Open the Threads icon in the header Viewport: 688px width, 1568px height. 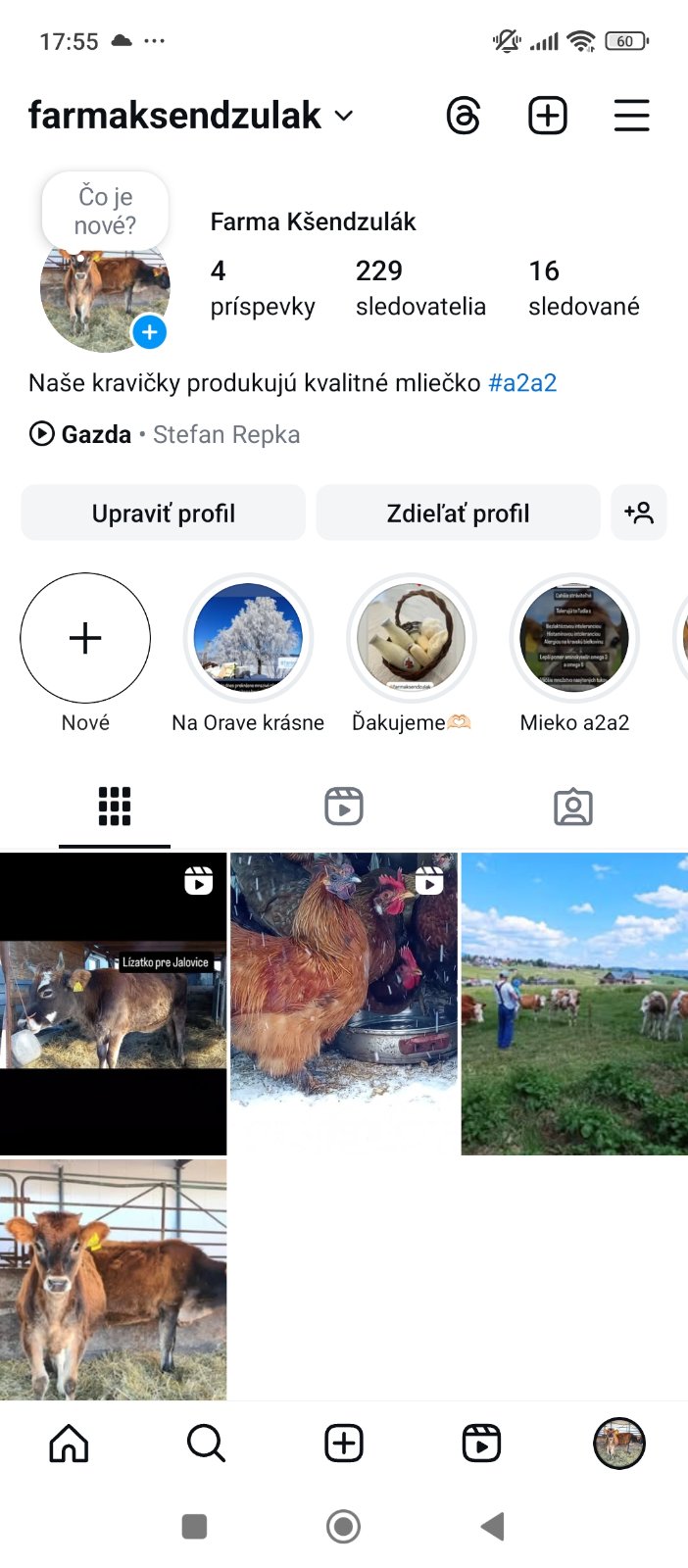pyautogui.click(x=463, y=116)
